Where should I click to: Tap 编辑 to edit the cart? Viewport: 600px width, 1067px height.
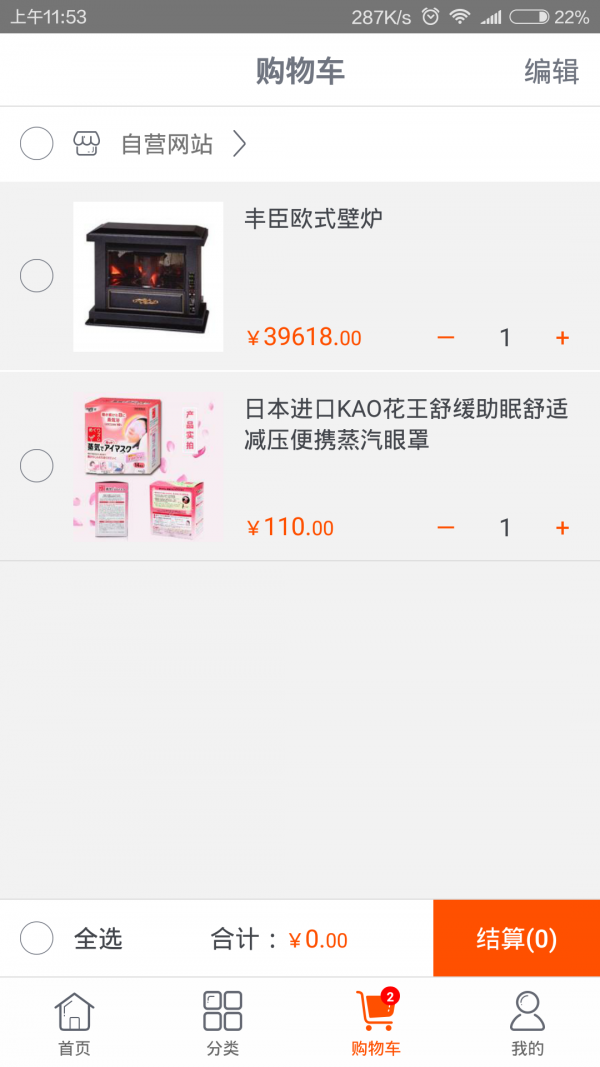pos(551,71)
